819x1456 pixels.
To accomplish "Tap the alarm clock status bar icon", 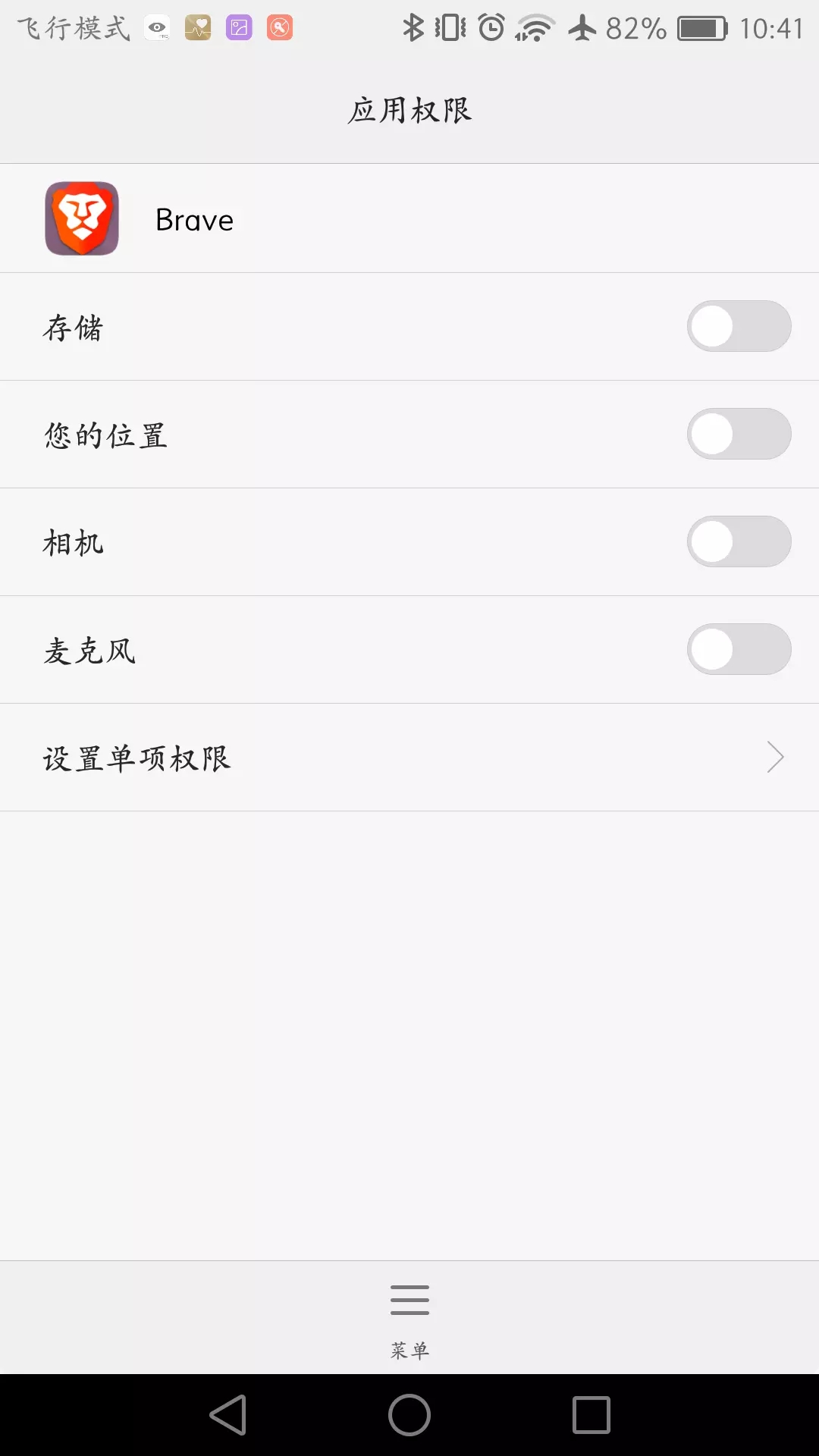I will pyautogui.click(x=489, y=27).
